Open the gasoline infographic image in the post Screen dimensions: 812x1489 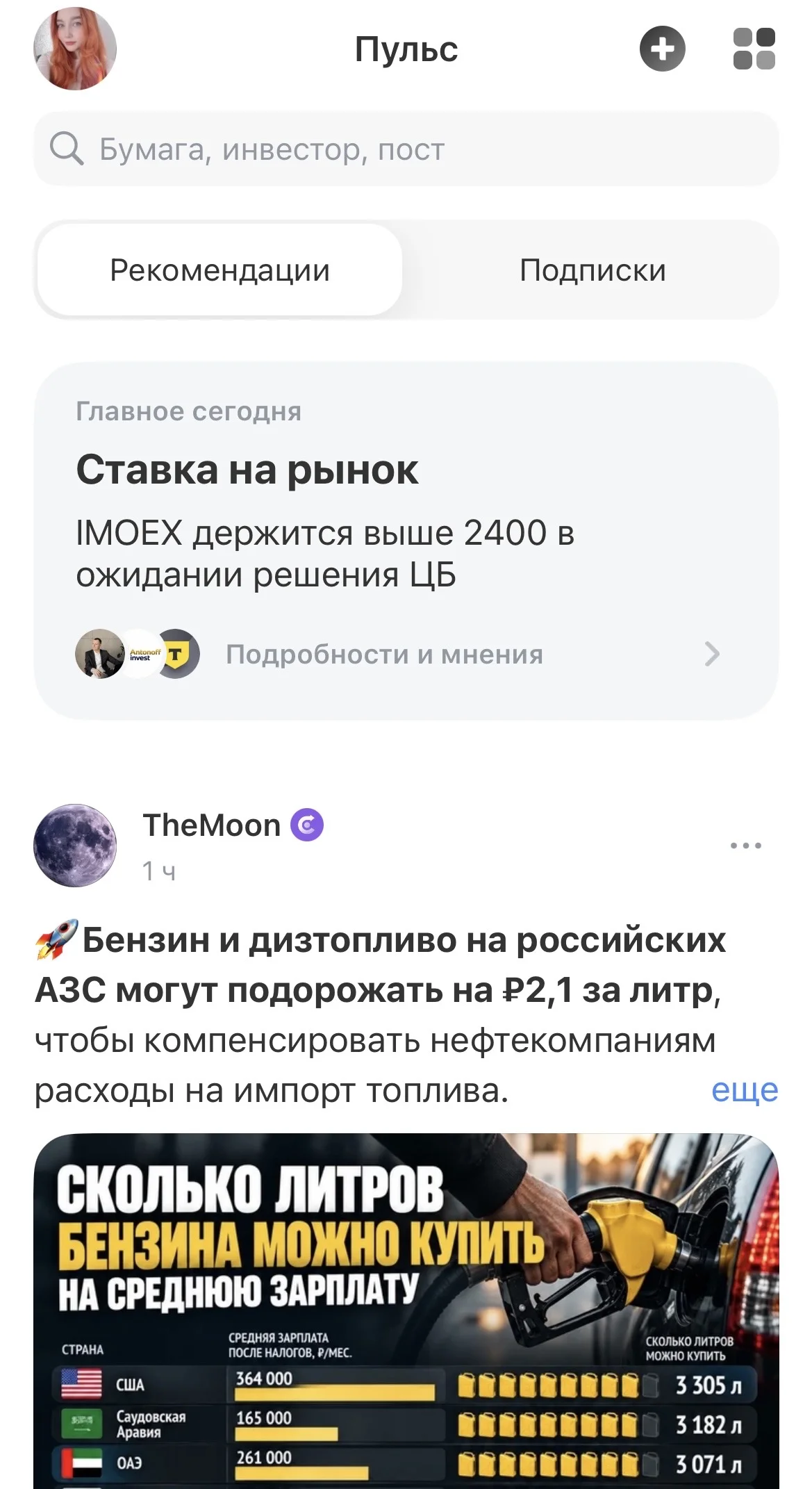click(x=406, y=1312)
